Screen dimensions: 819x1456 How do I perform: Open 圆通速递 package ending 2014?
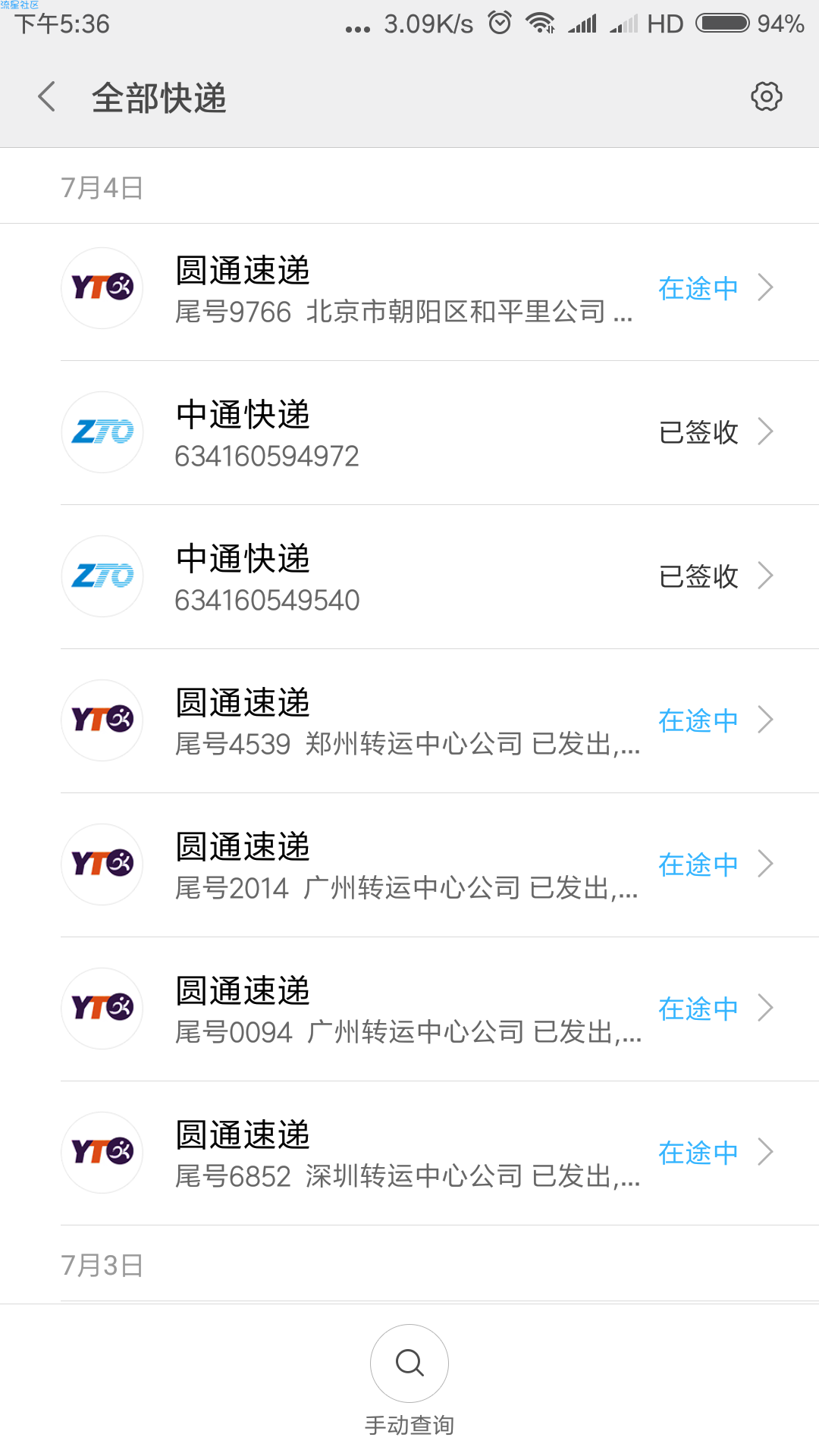point(409,865)
